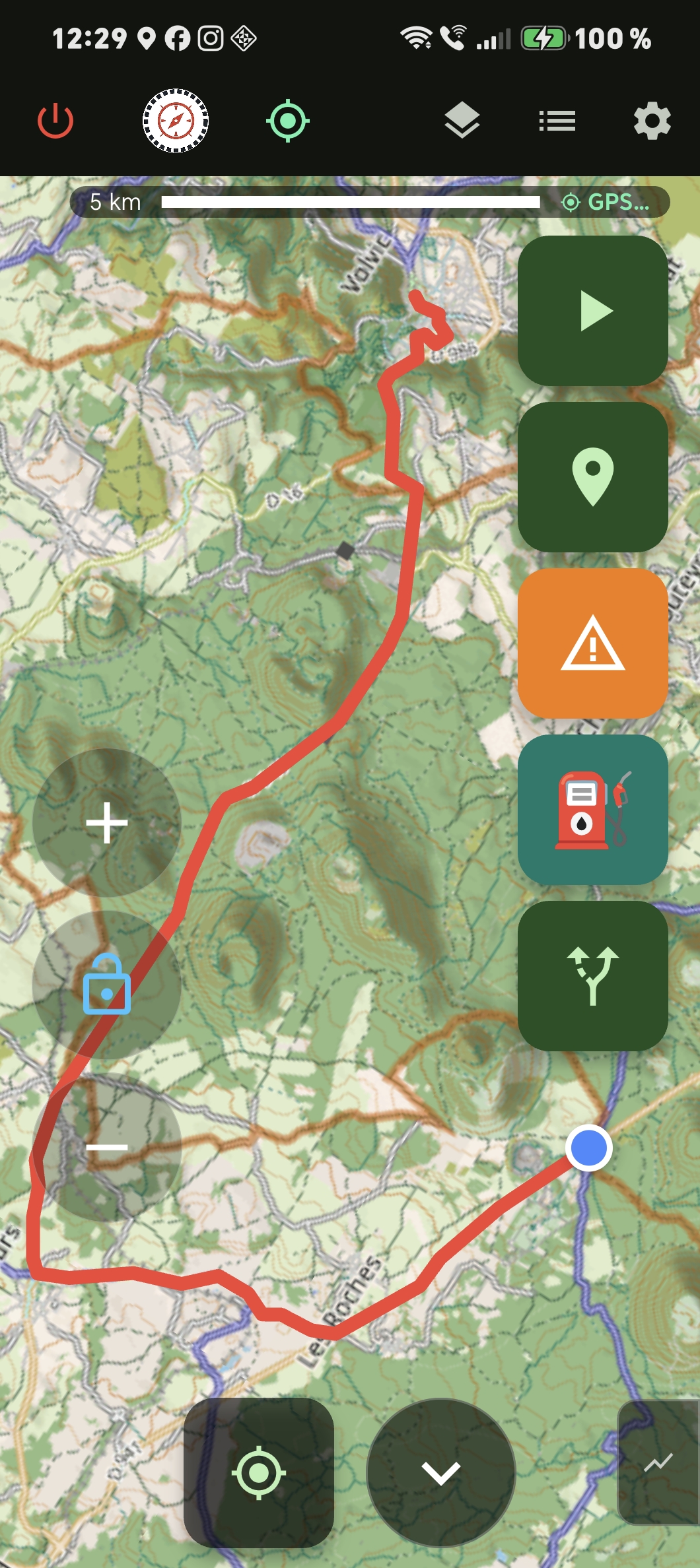This screenshot has width=700, height=1568.
Task: Tap the location pin button
Action: 593,477
